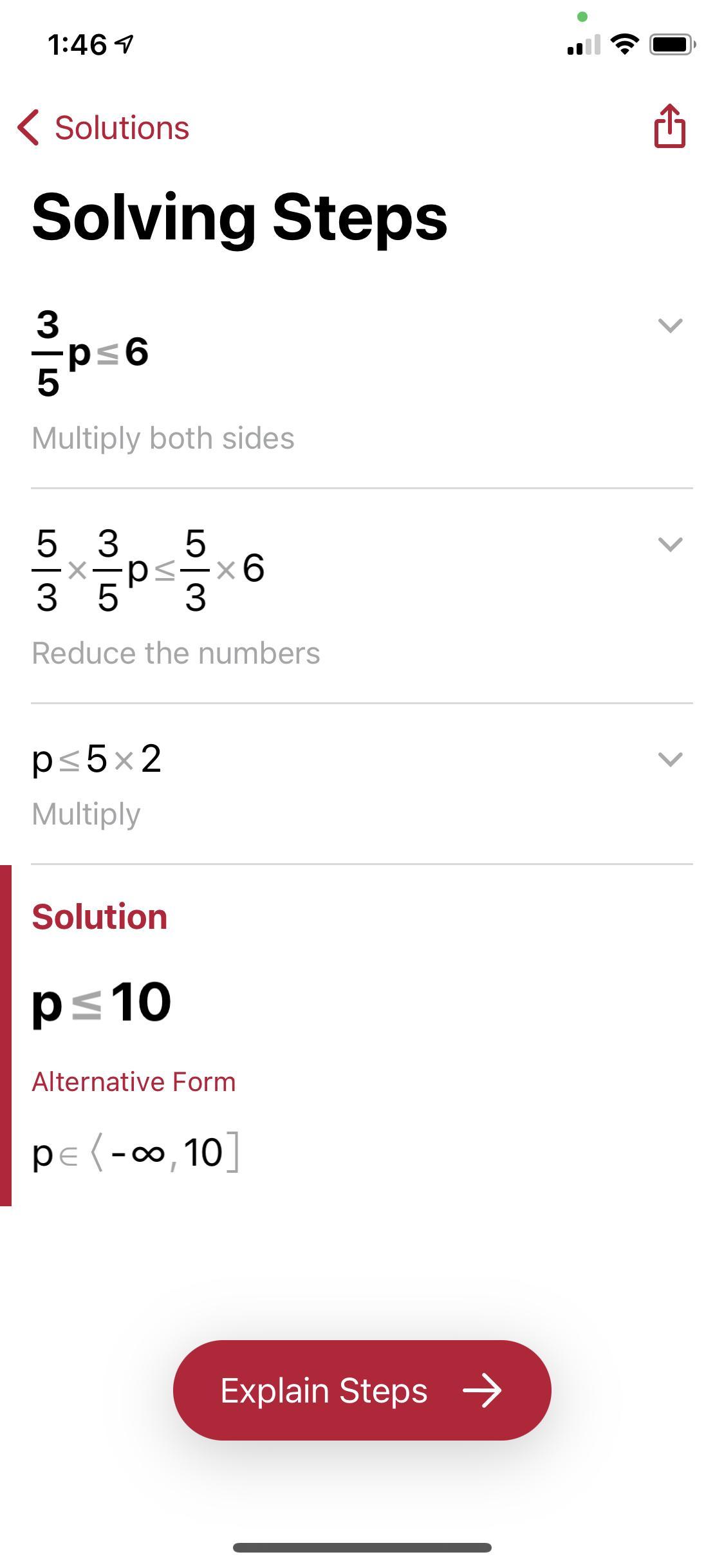
Task: Expand the Reduce the numbers step
Action: 670,545
